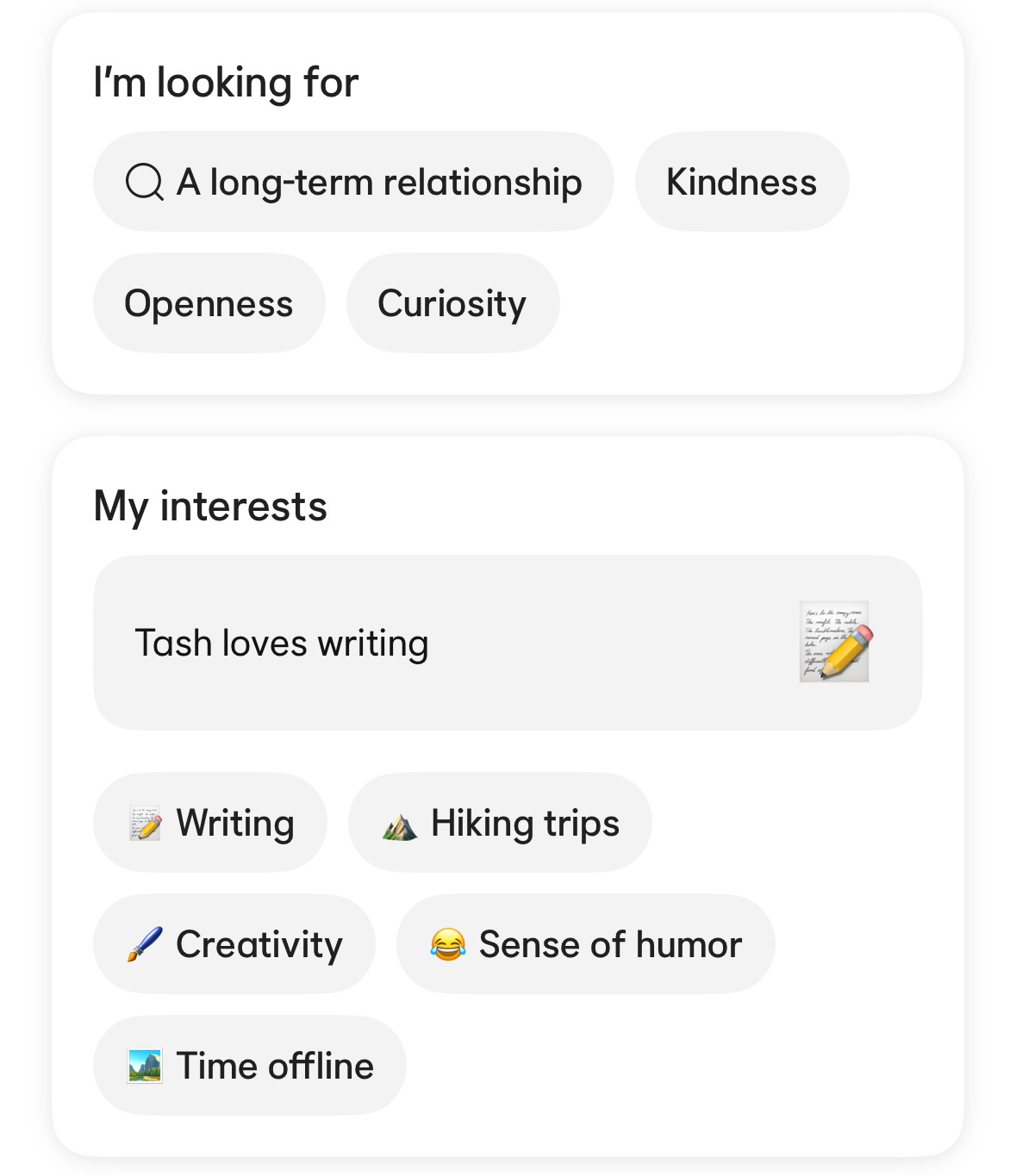Tap the Creativity interest chip
The height and width of the screenshot is (1176, 1016).
pyautogui.click(x=234, y=944)
